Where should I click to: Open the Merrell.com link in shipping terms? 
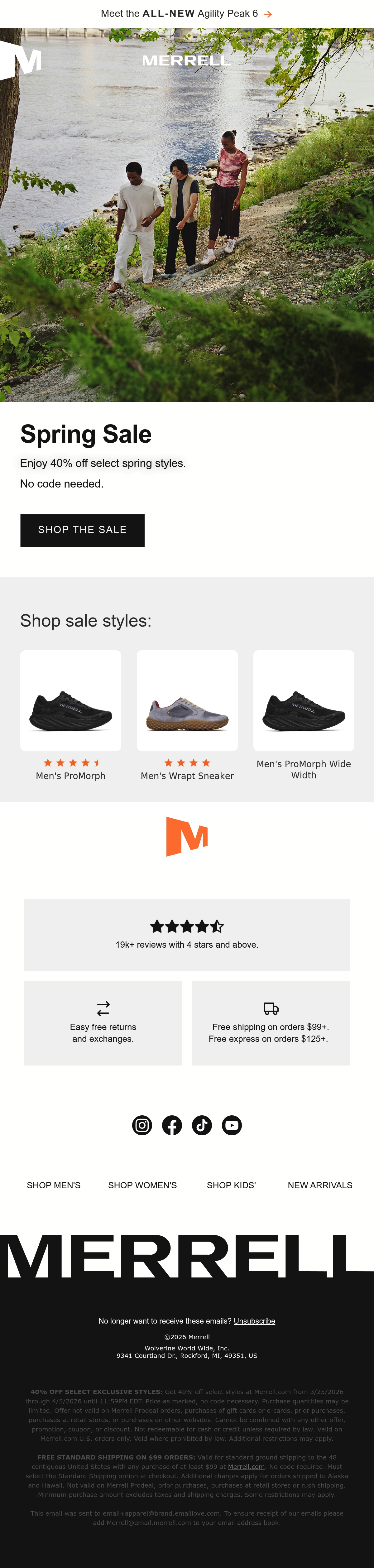(246, 1466)
